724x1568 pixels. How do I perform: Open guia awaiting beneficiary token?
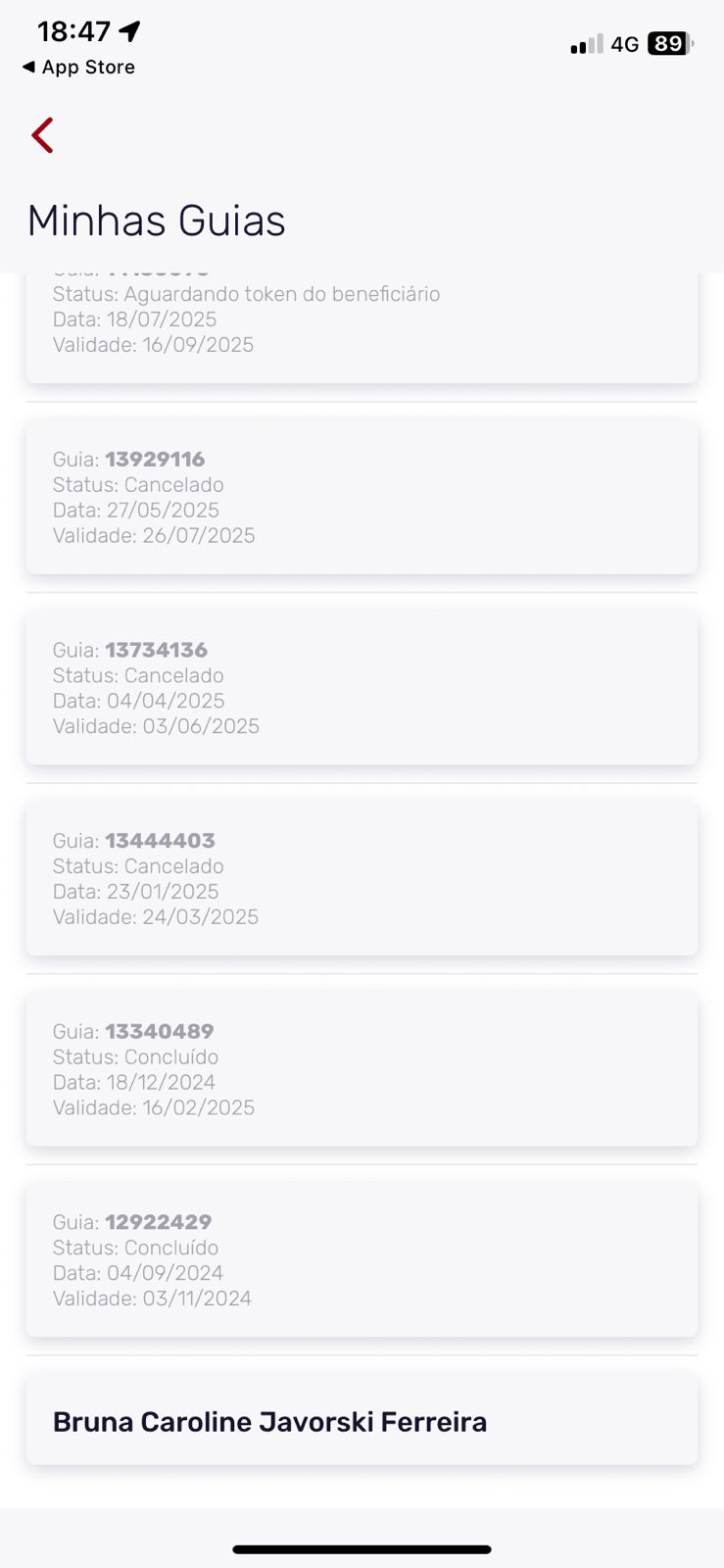[362, 323]
